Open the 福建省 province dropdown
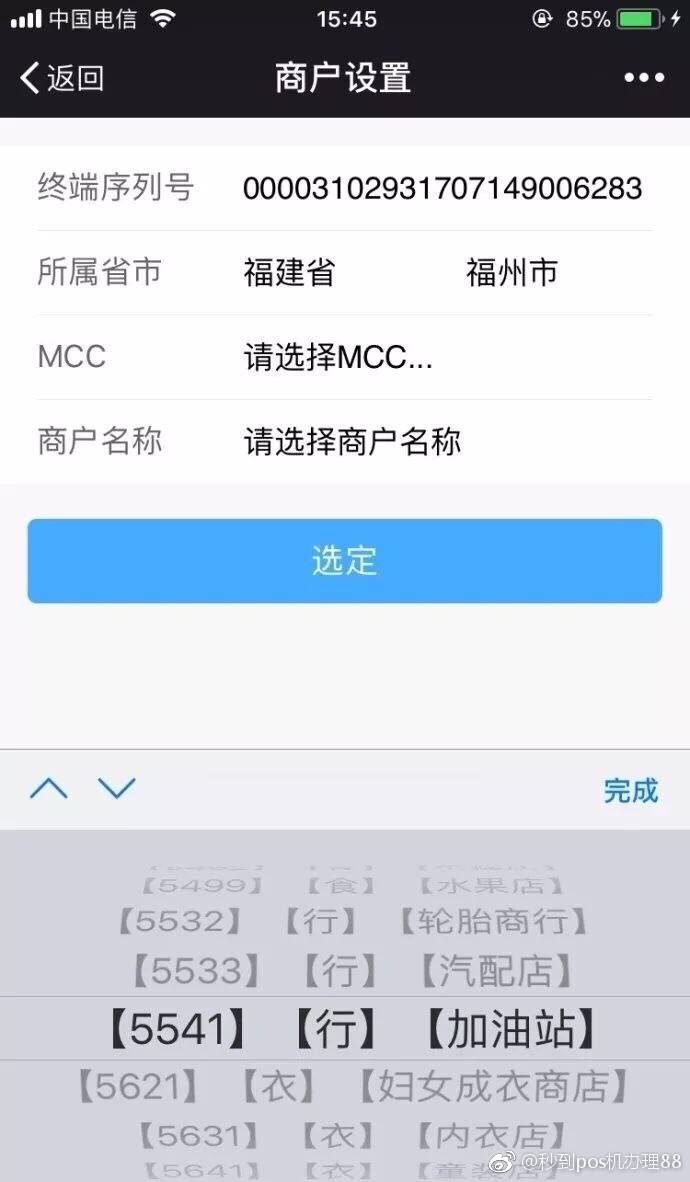Screen dimensions: 690x1182 click(x=290, y=273)
